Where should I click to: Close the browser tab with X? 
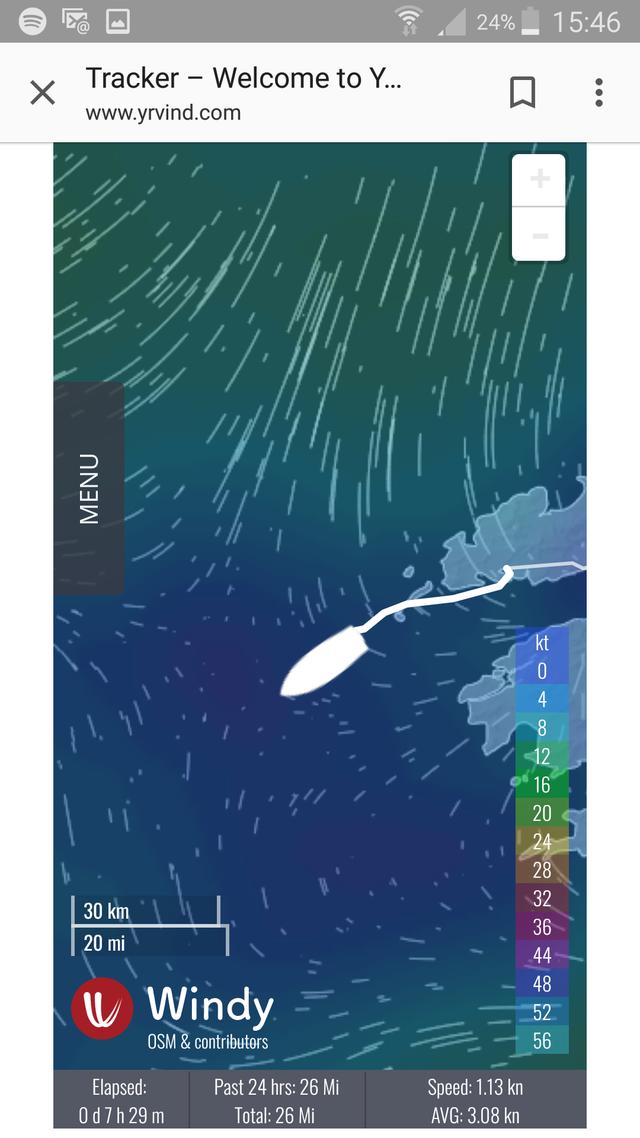pos(43,93)
